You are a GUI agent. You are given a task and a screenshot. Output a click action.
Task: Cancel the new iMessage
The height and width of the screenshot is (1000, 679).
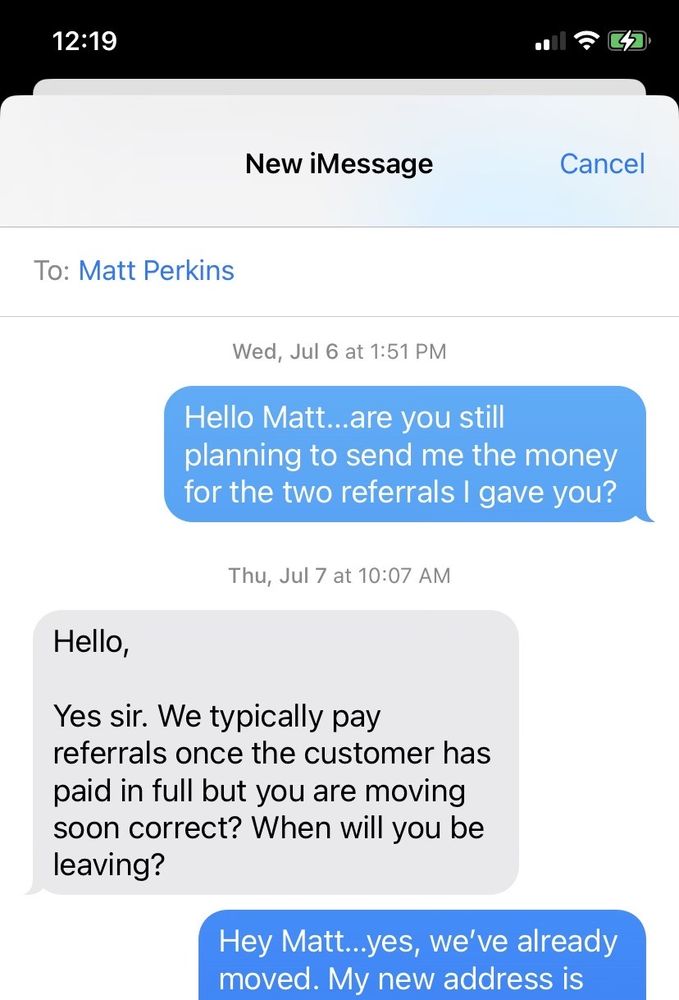coord(602,164)
